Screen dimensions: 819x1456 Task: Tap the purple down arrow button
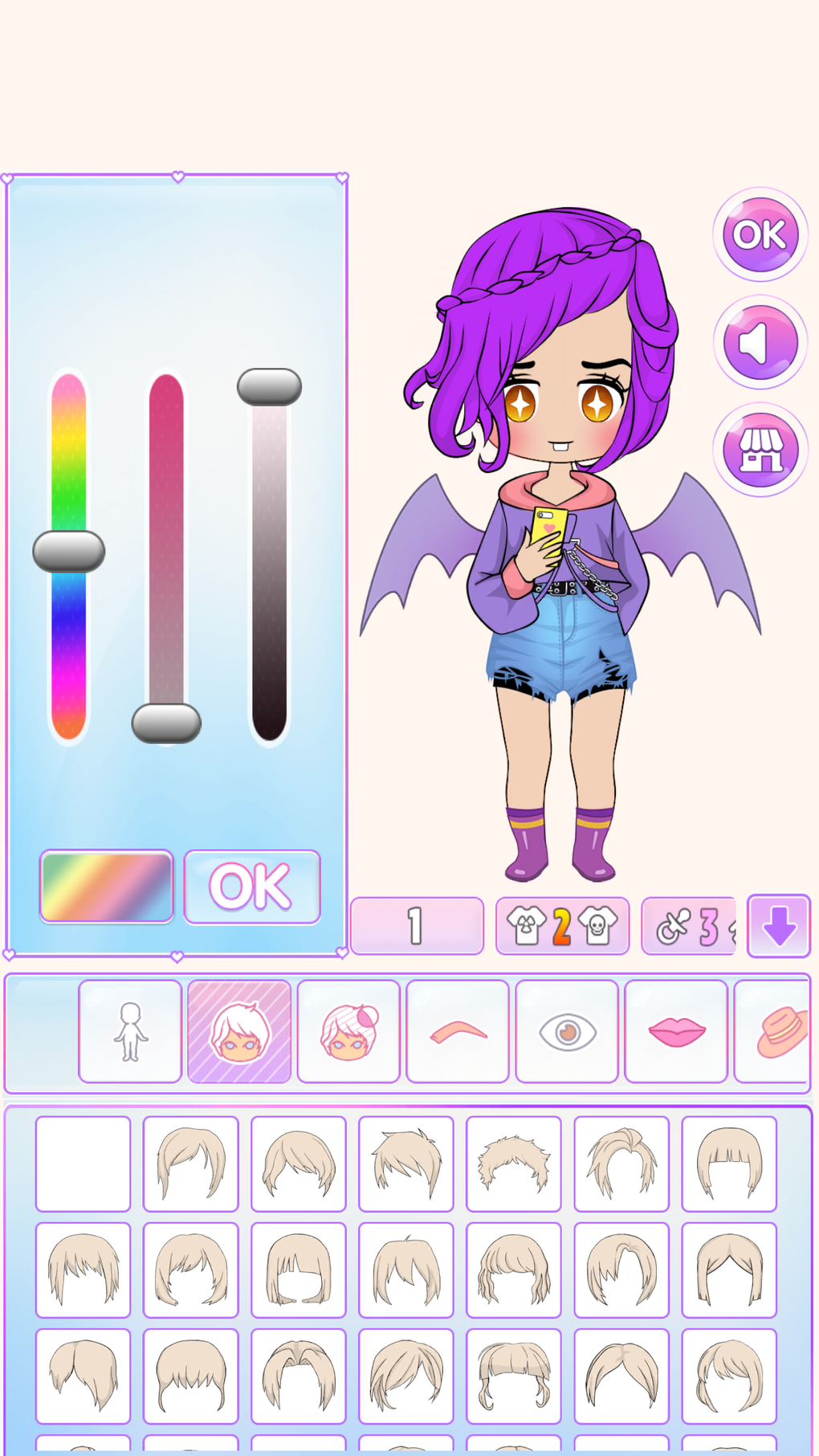(x=778, y=926)
